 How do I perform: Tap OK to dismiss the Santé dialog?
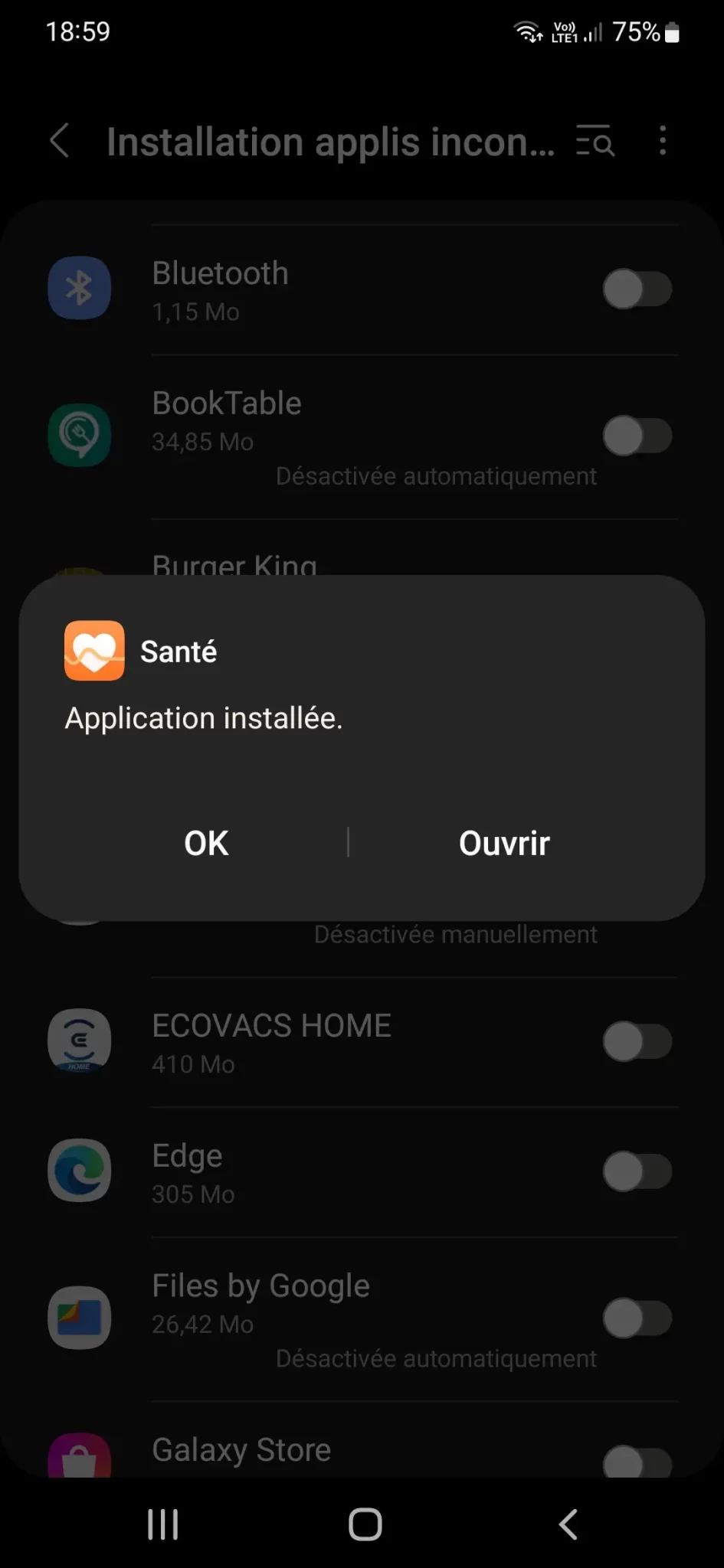206,843
